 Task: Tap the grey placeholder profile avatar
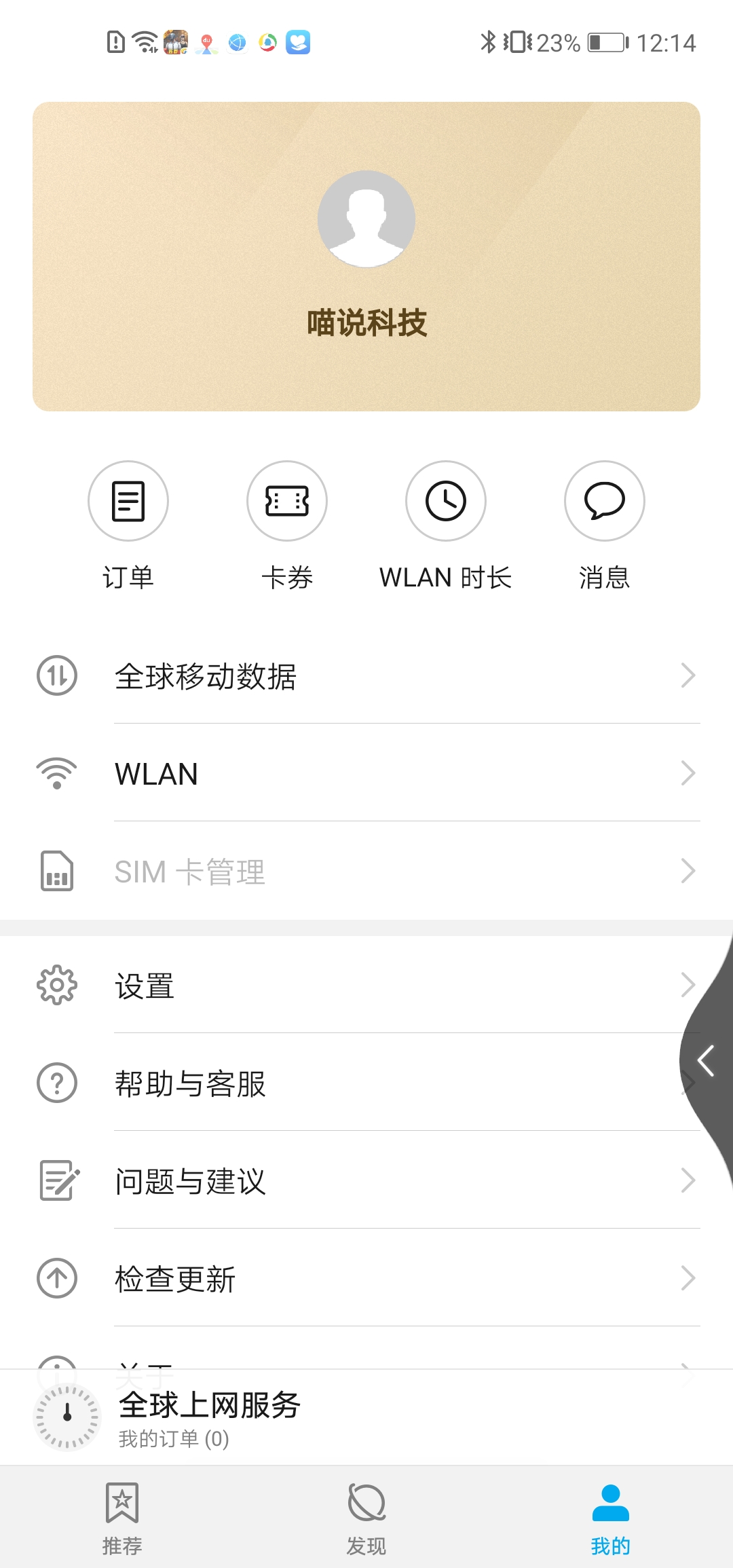click(366, 219)
